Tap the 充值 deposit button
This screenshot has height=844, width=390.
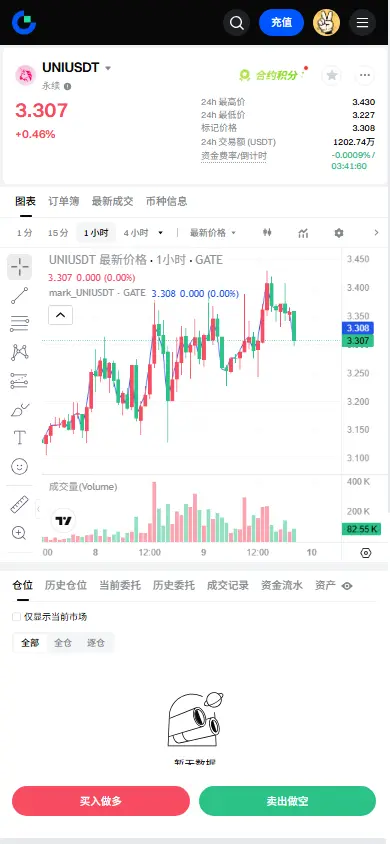pyautogui.click(x=281, y=23)
